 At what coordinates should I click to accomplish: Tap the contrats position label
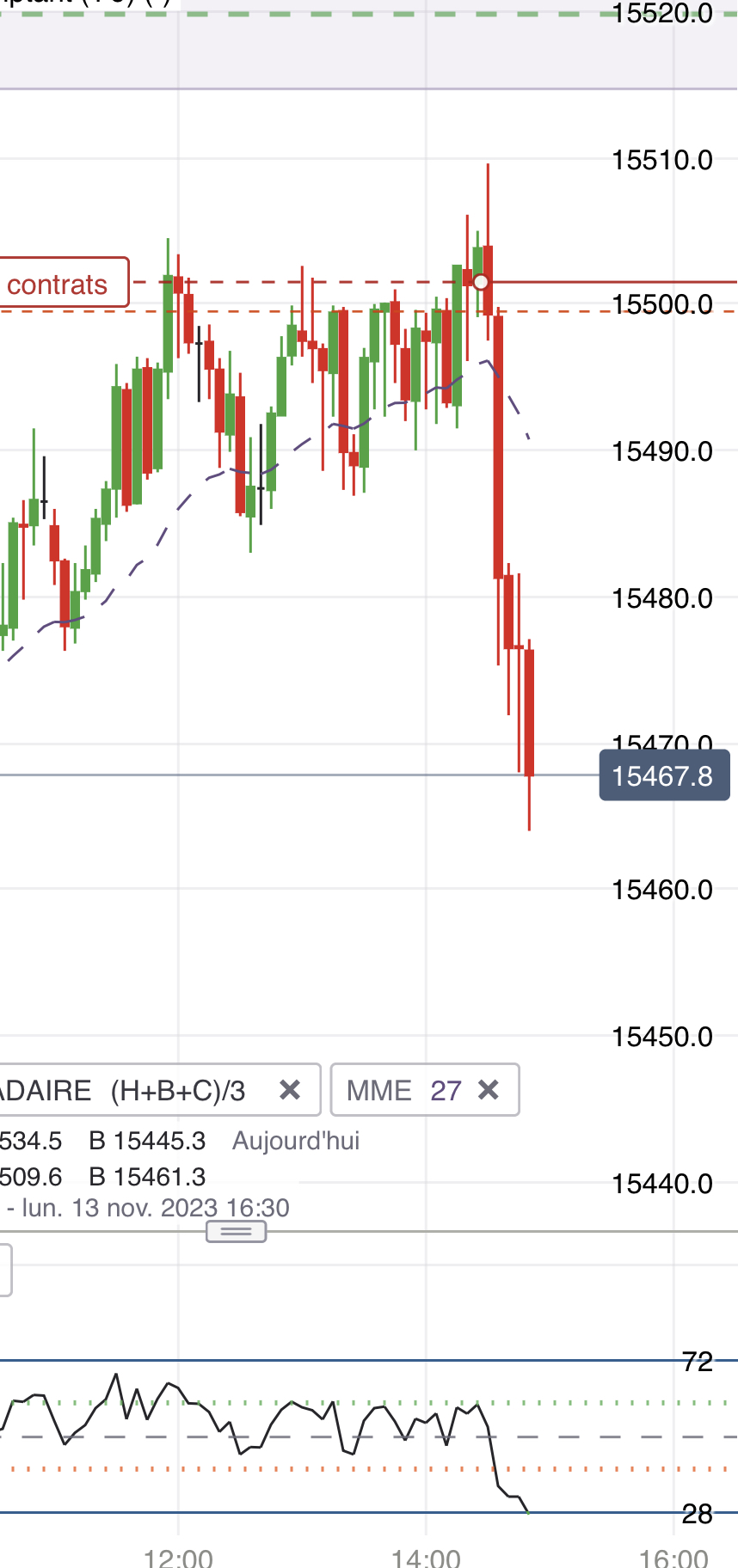(60, 284)
